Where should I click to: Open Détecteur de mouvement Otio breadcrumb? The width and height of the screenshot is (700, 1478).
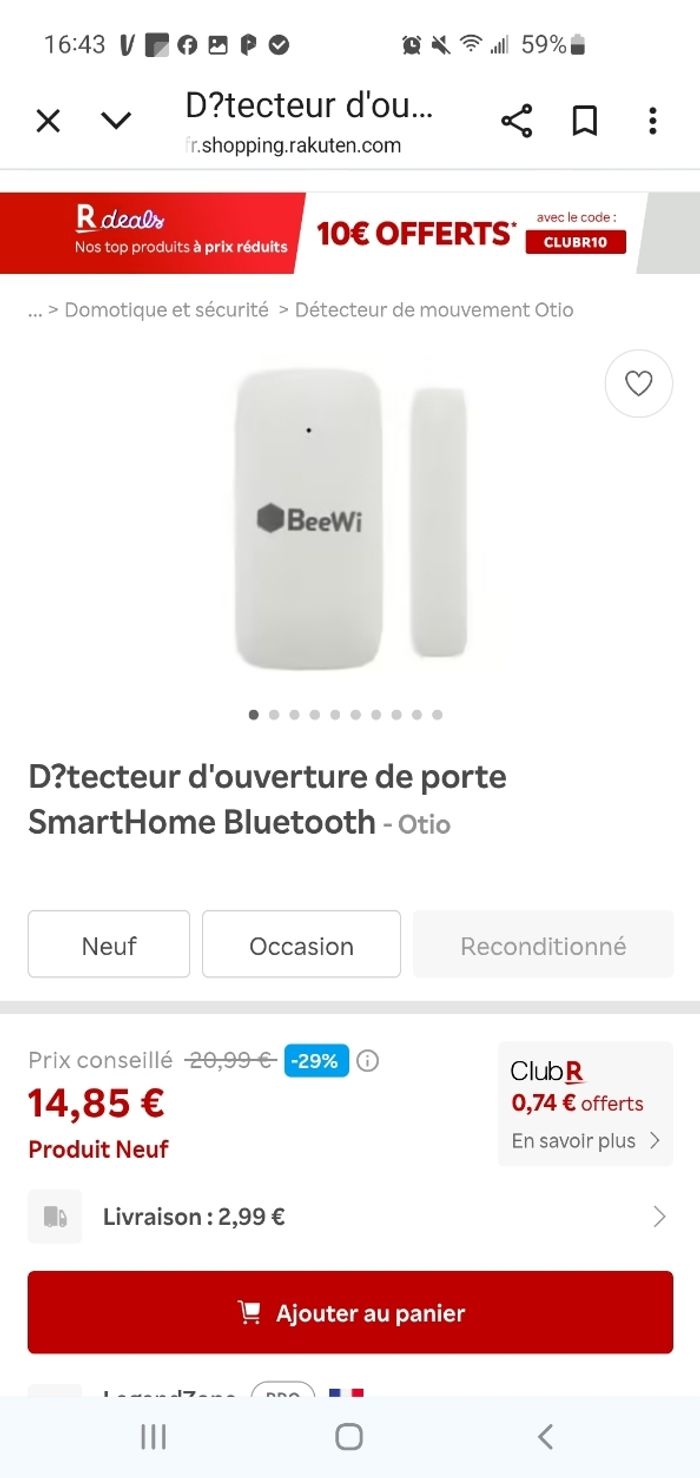click(434, 310)
